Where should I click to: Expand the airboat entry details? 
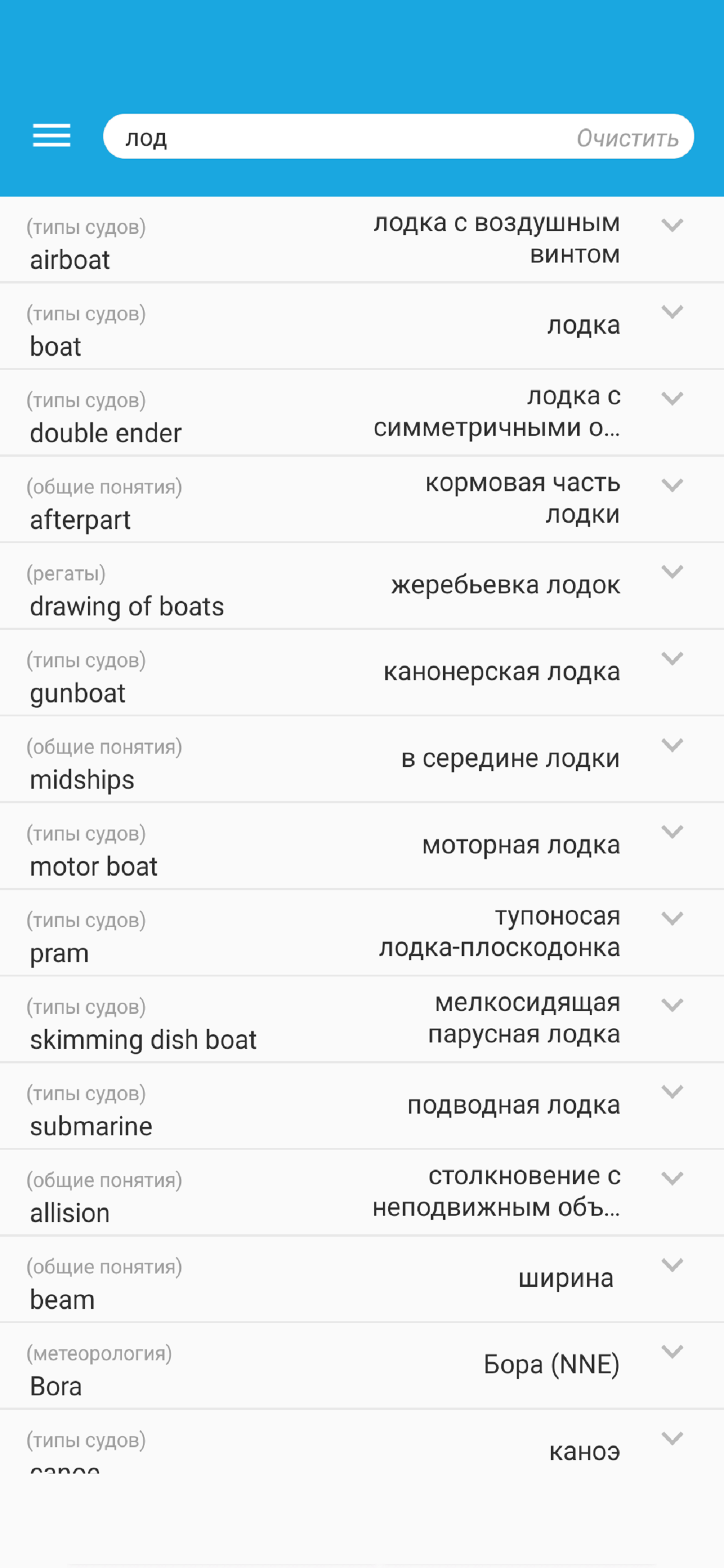click(673, 226)
